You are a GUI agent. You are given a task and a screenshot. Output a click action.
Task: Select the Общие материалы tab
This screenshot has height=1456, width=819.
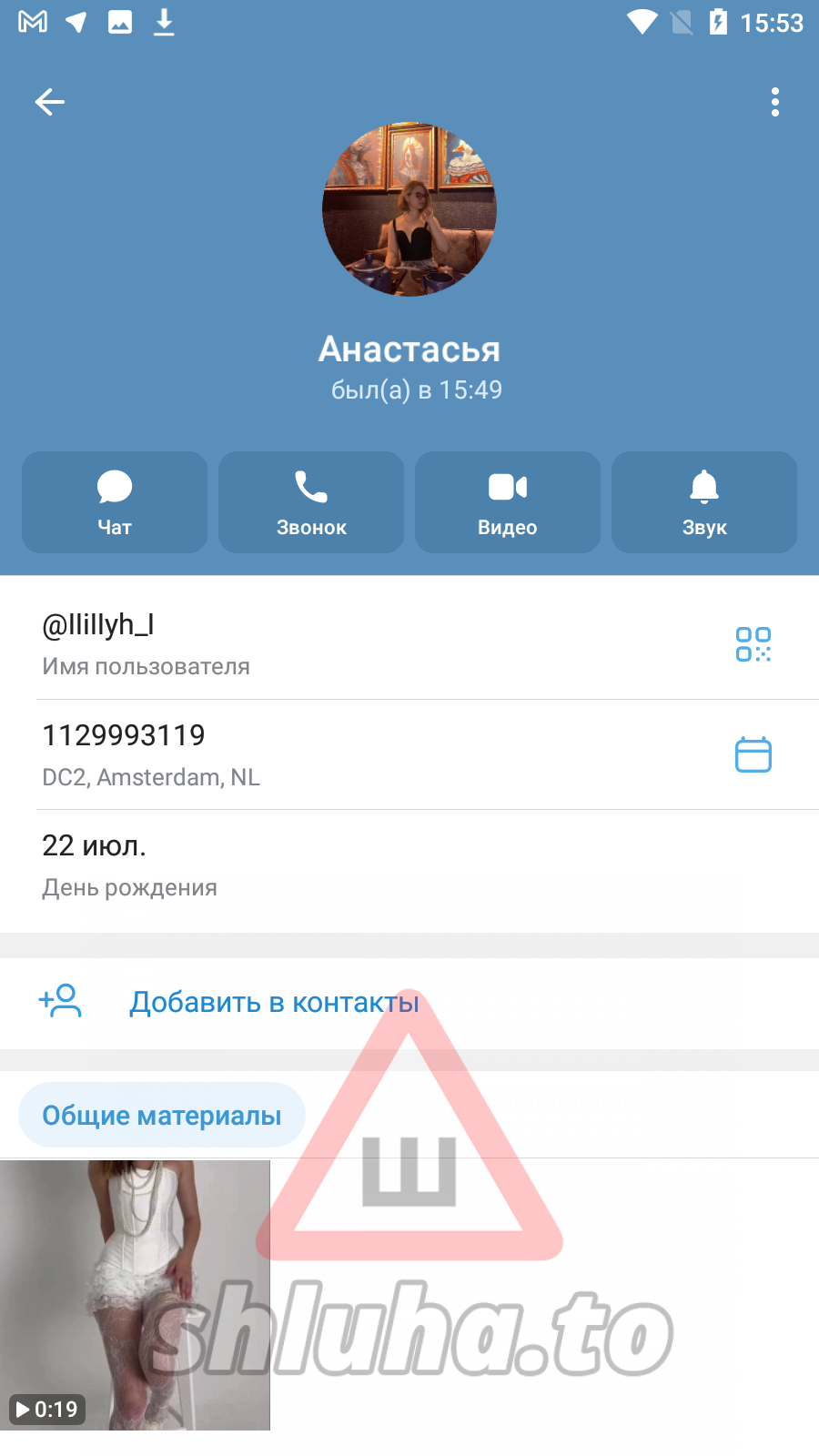[162, 1115]
